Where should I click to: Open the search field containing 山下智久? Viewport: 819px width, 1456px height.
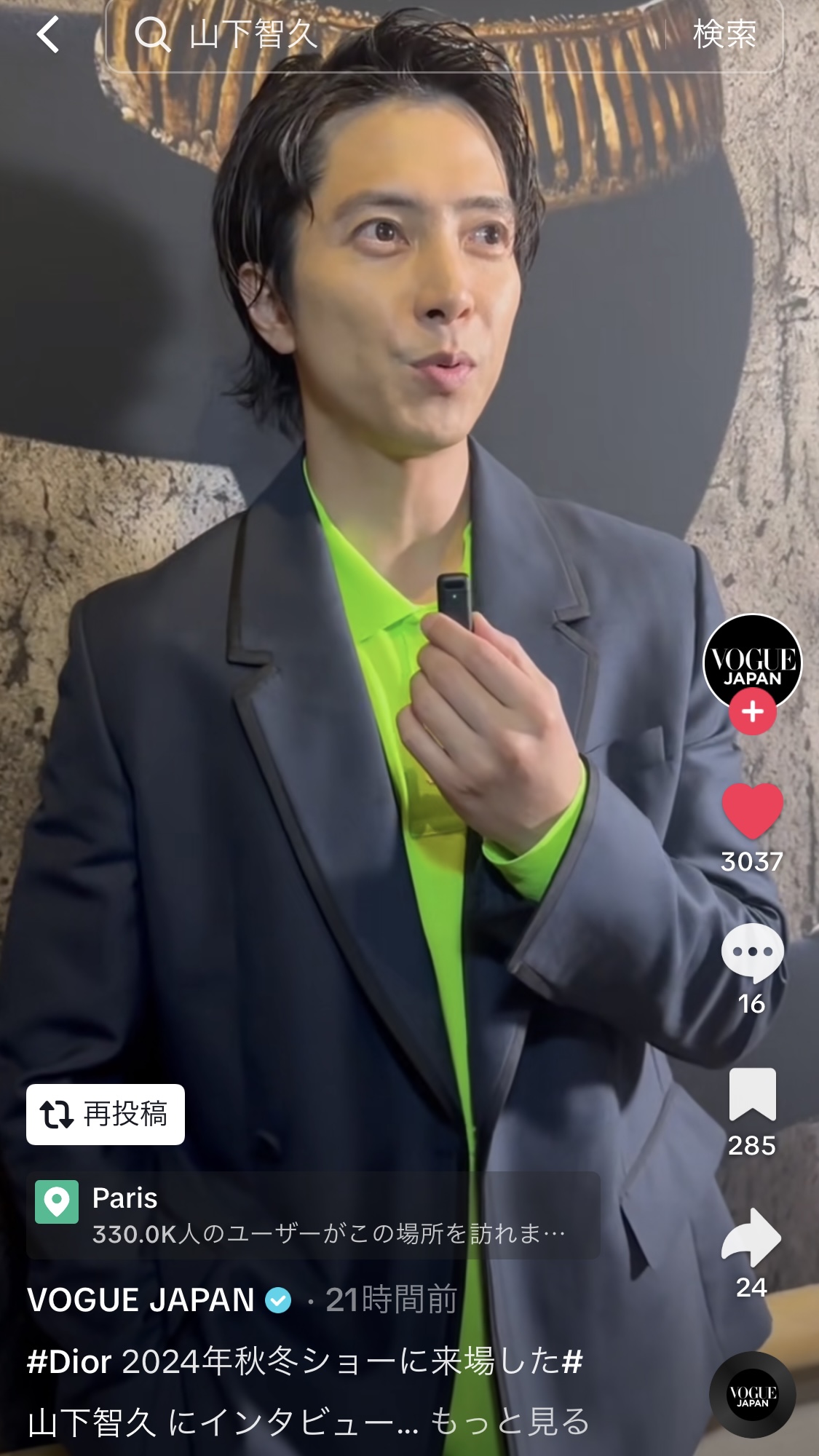(386, 34)
